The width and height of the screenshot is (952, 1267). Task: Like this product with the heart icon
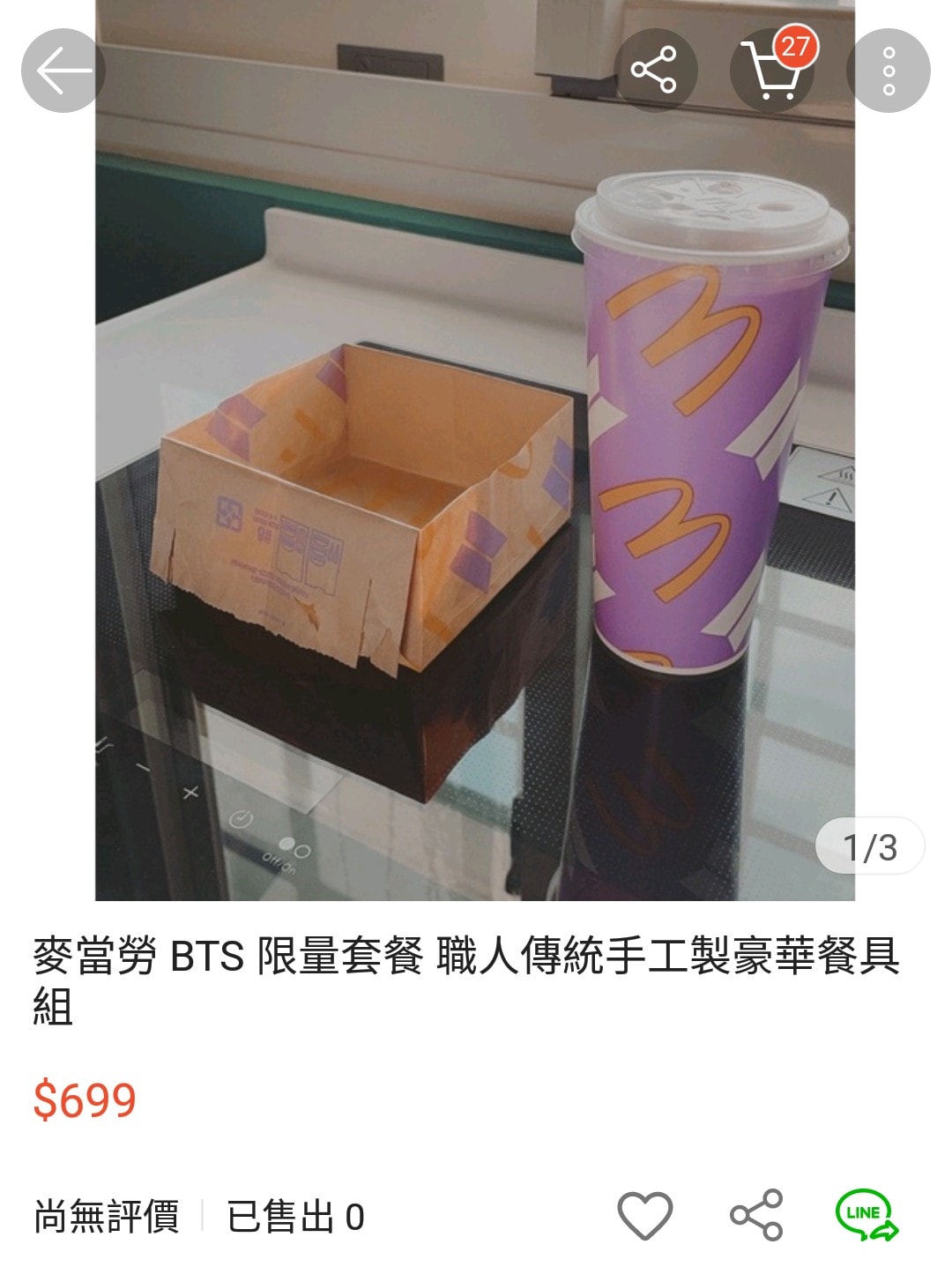tap(644, 1216)
